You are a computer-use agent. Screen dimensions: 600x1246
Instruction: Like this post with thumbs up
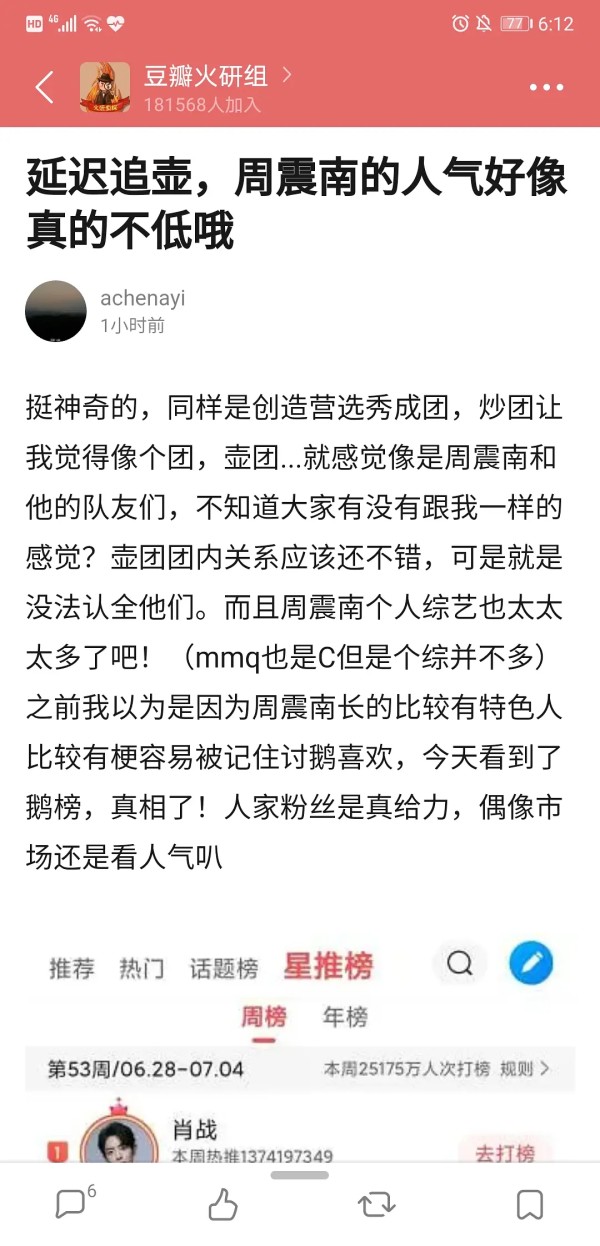coord(223,1205)
